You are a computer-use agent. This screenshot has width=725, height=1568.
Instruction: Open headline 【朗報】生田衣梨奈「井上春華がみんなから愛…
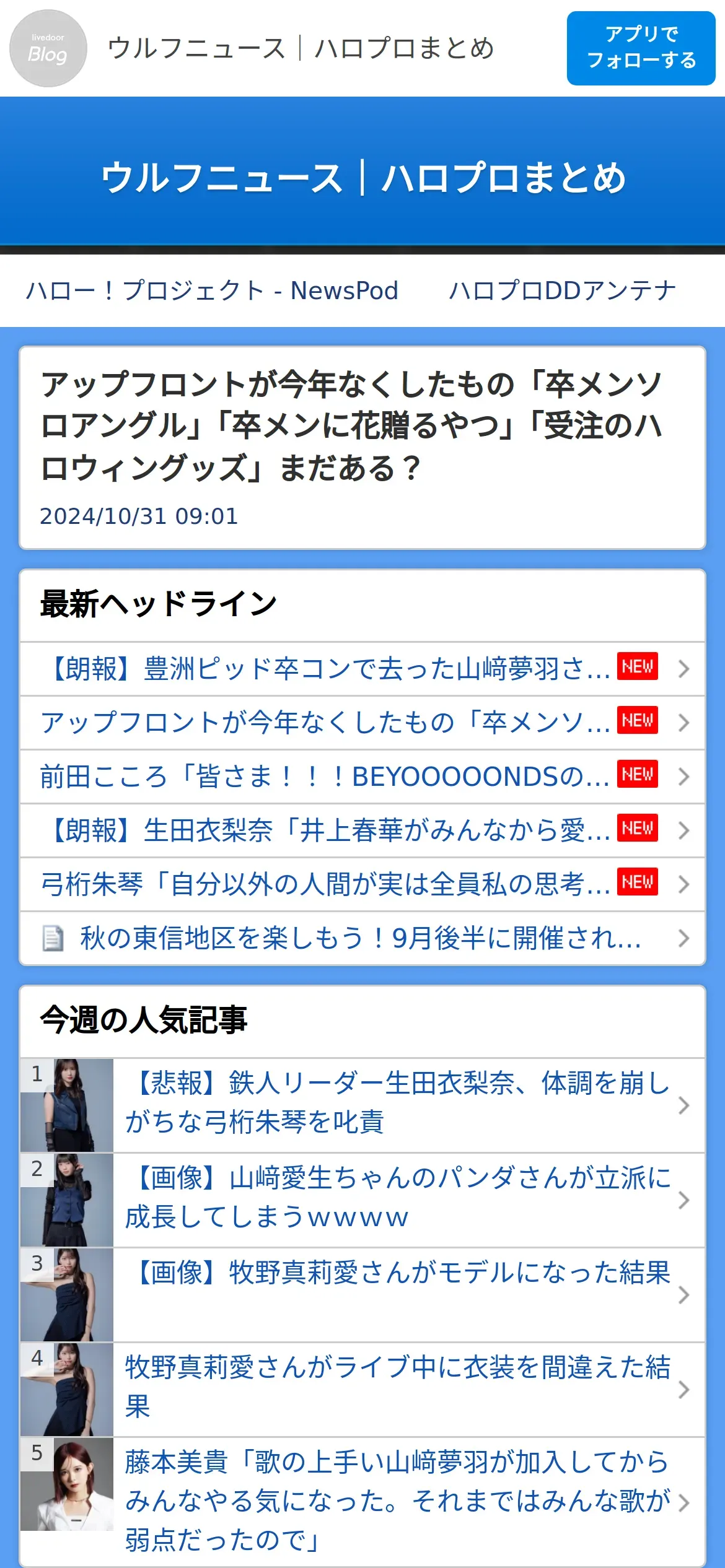pos(362,830)
